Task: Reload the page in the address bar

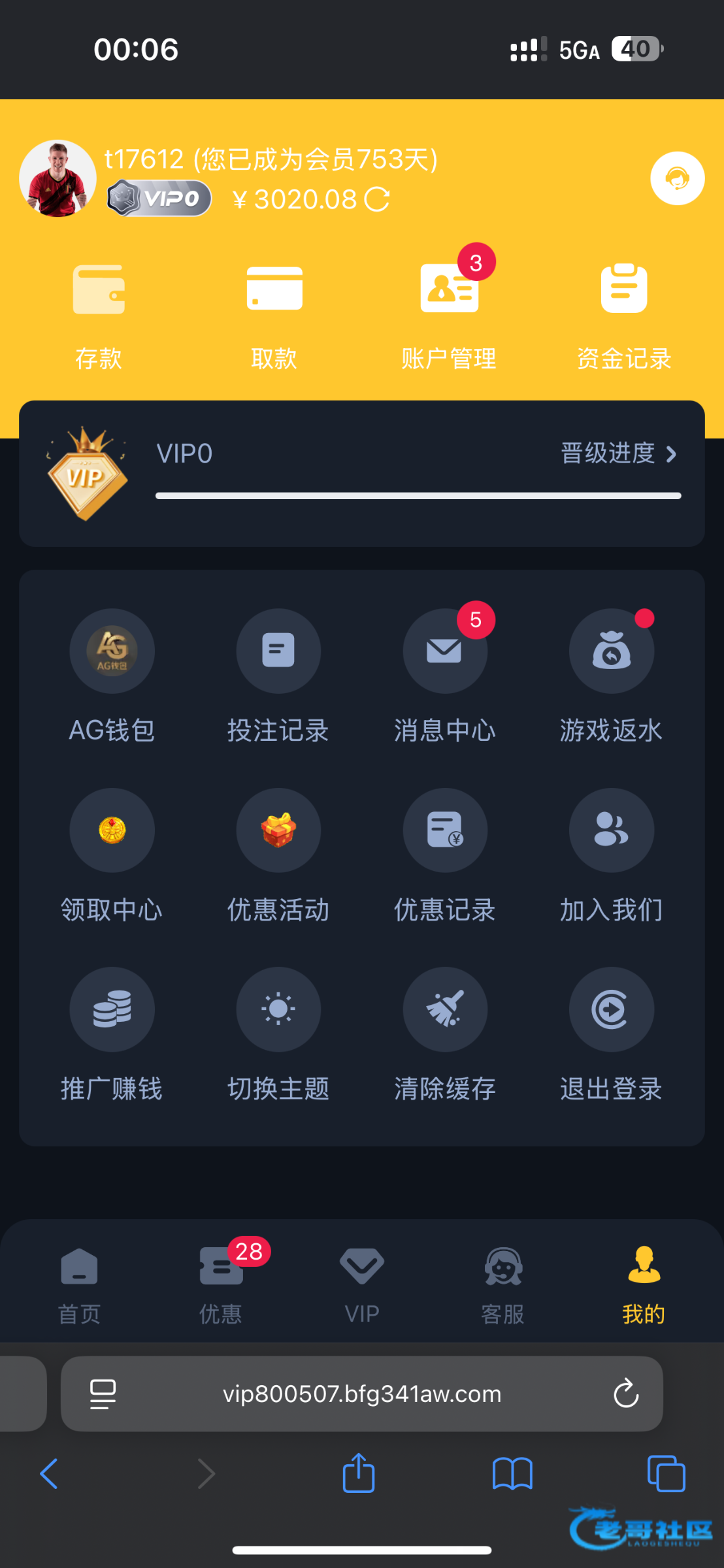Action: [x=625, y=1394]
